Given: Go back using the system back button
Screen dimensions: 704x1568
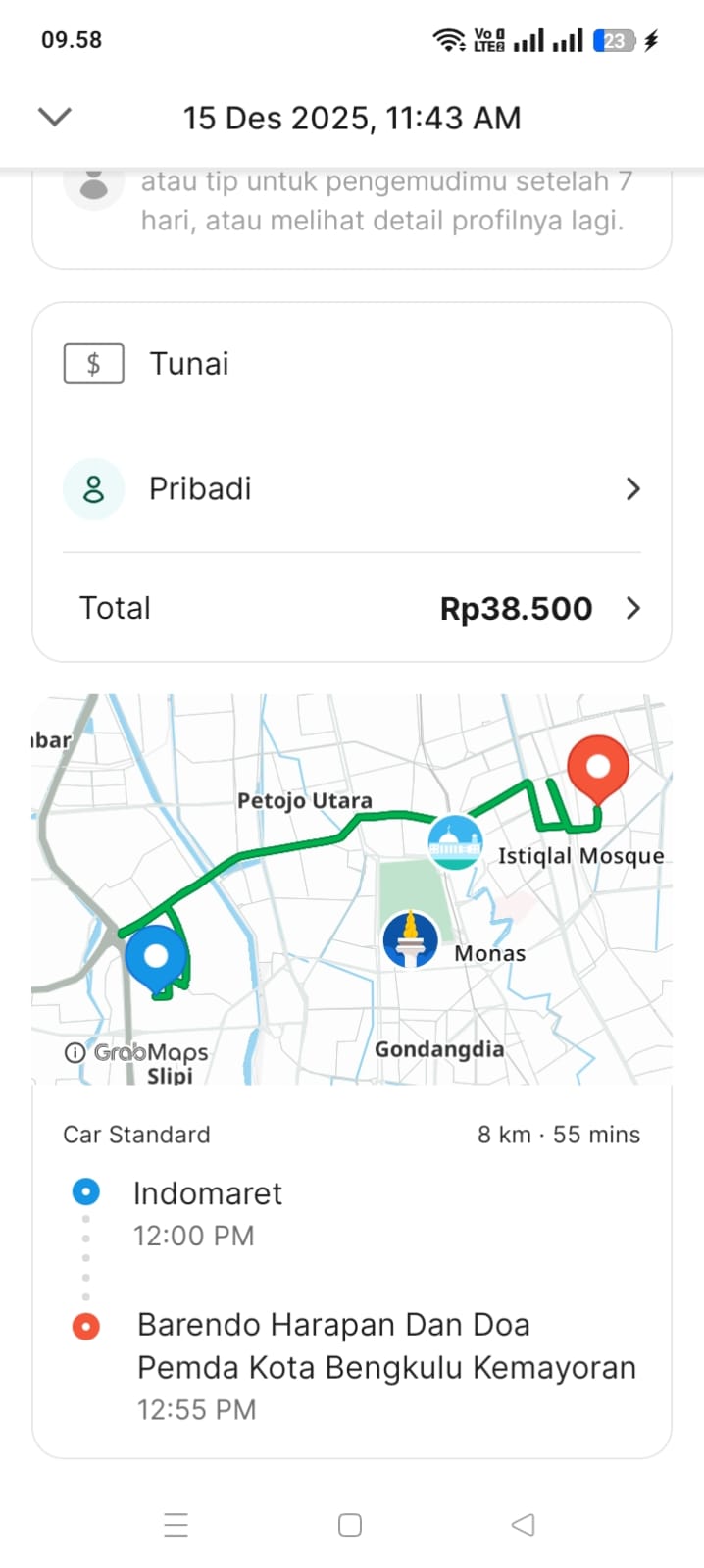Looking at the screenshot, I should 524,1524.
